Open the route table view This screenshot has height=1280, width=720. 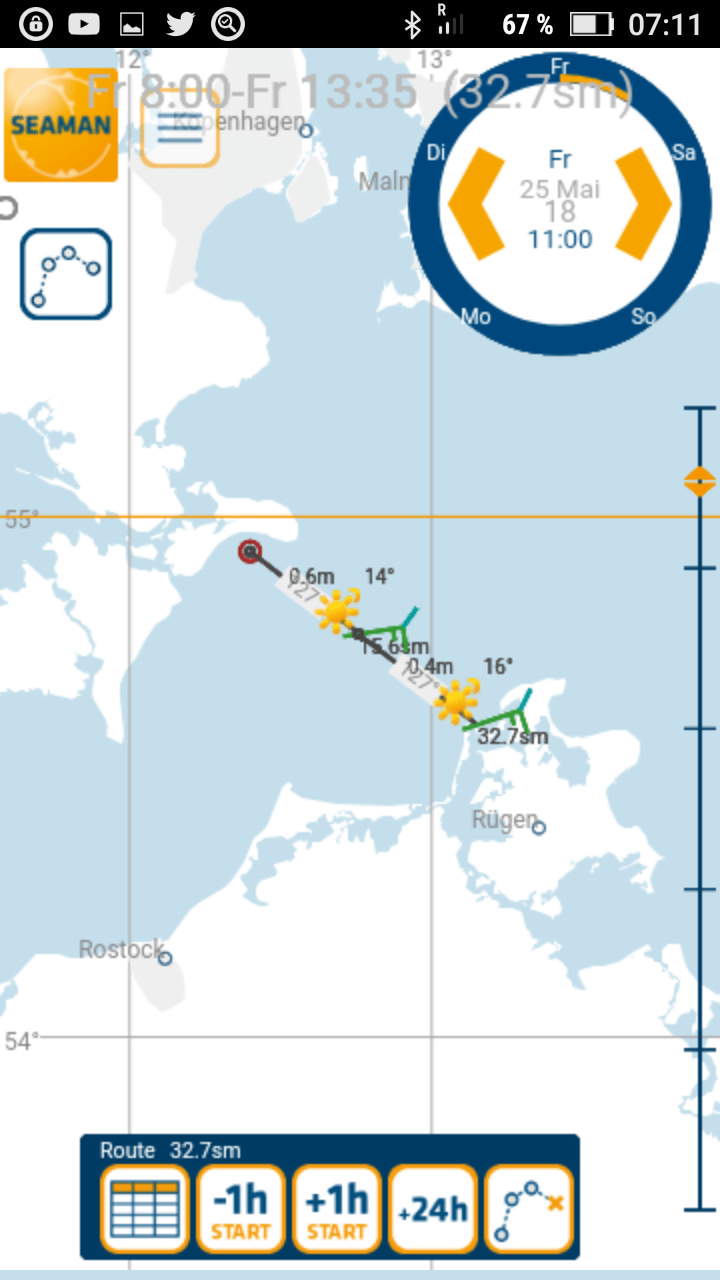pyautogui.click(x=145, y=1209)
